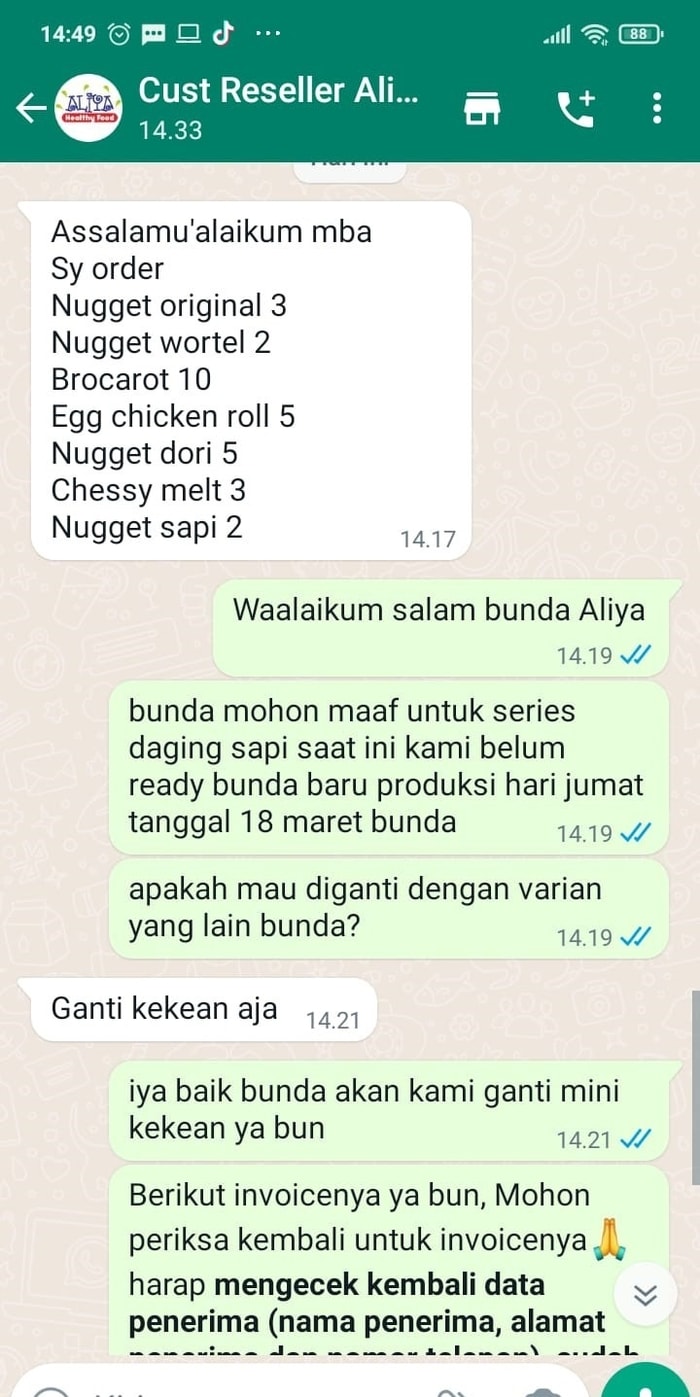Open Cust Reseller contact profile info

279,108
